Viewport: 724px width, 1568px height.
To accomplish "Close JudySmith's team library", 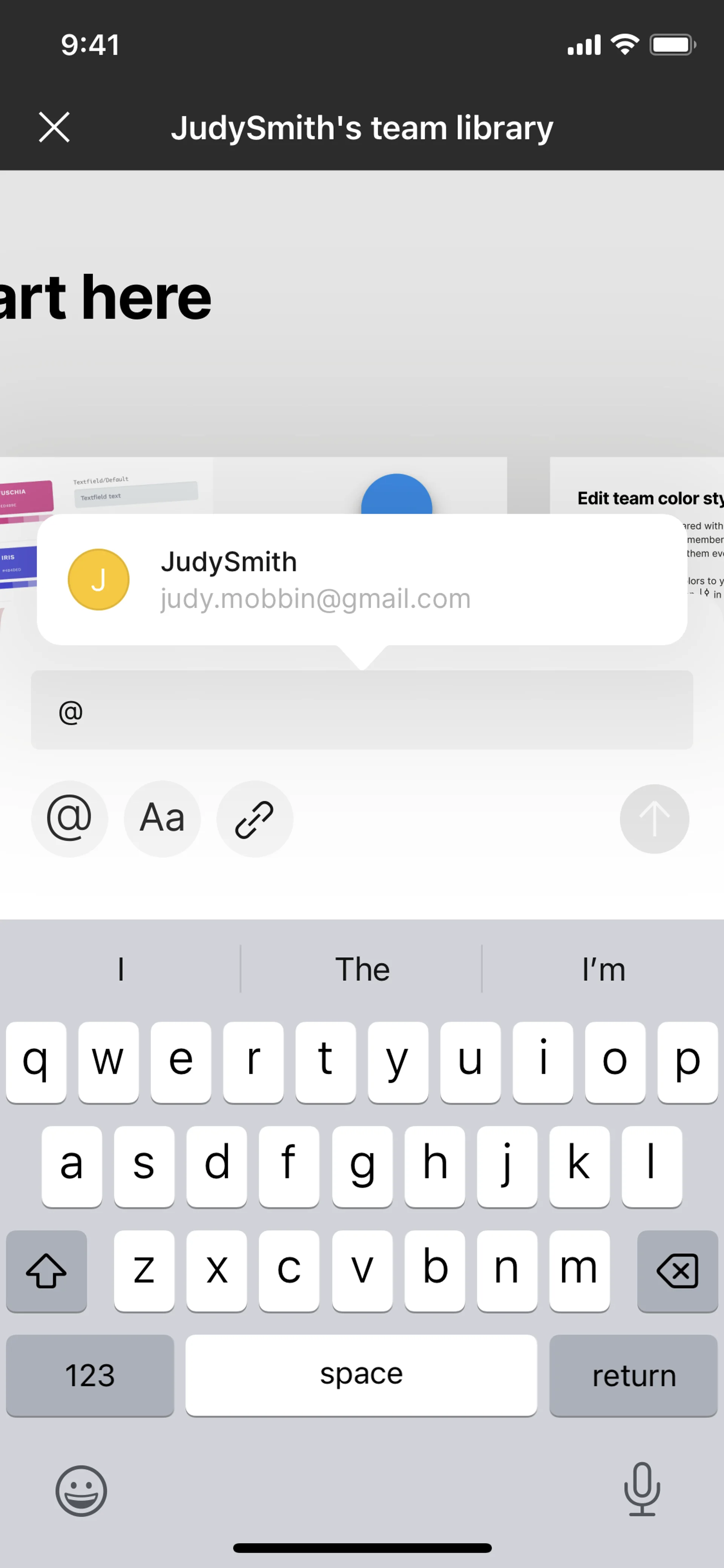I will point(54,127).
